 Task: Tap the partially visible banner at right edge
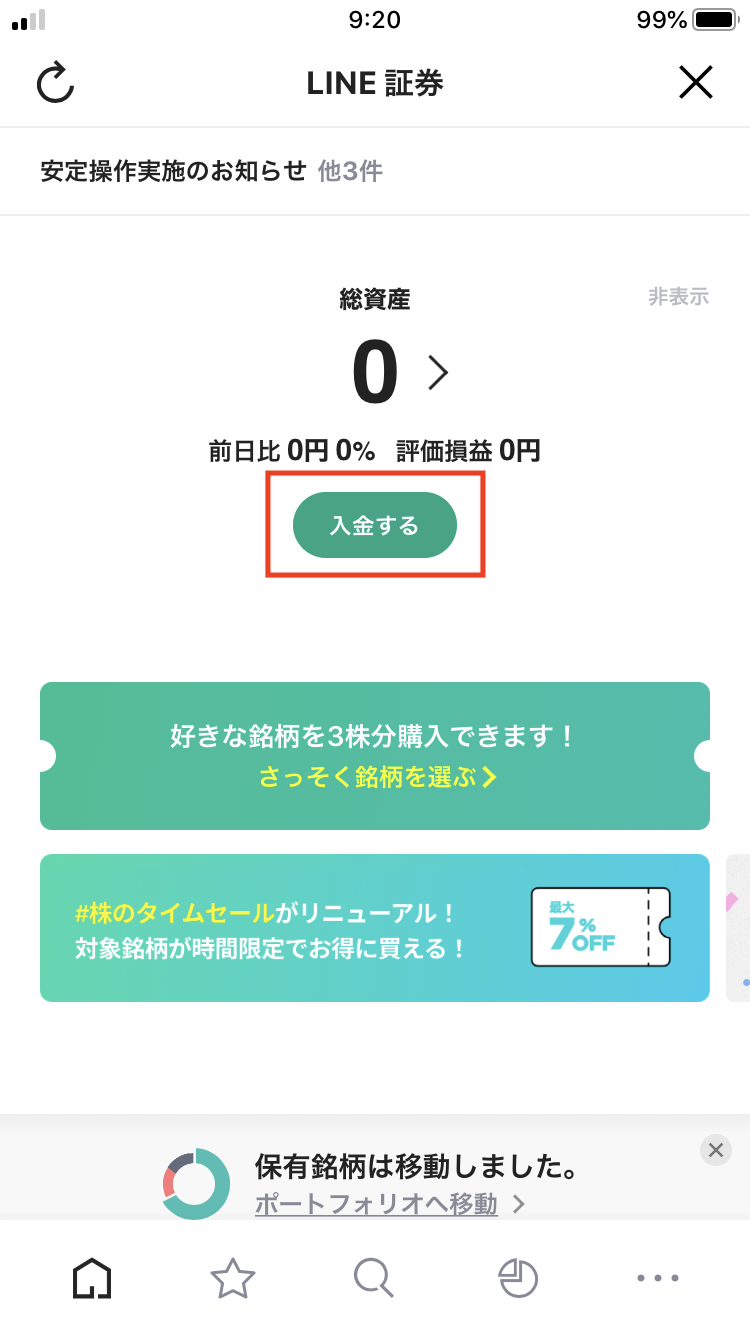[740, 927]
